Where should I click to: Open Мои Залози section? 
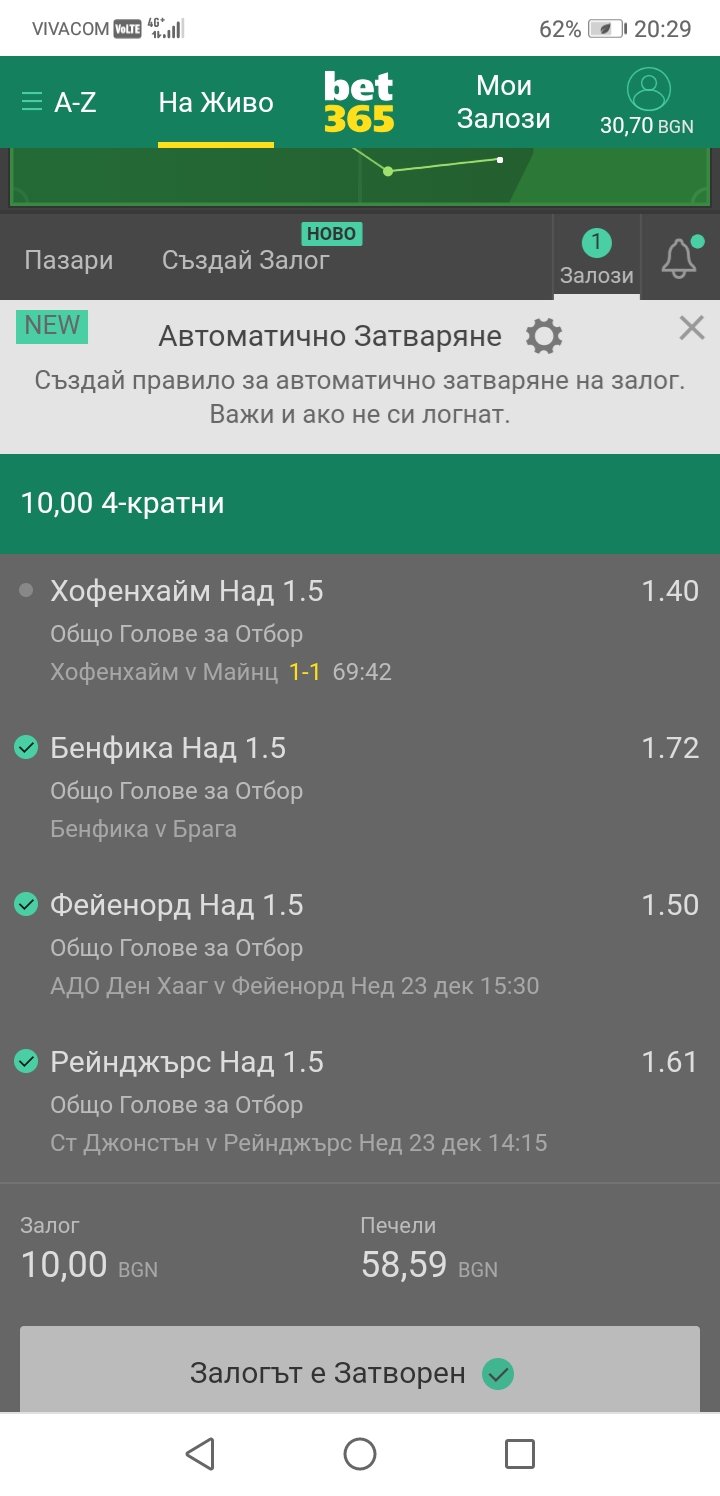pyautogui.click(x=504, y=102)
